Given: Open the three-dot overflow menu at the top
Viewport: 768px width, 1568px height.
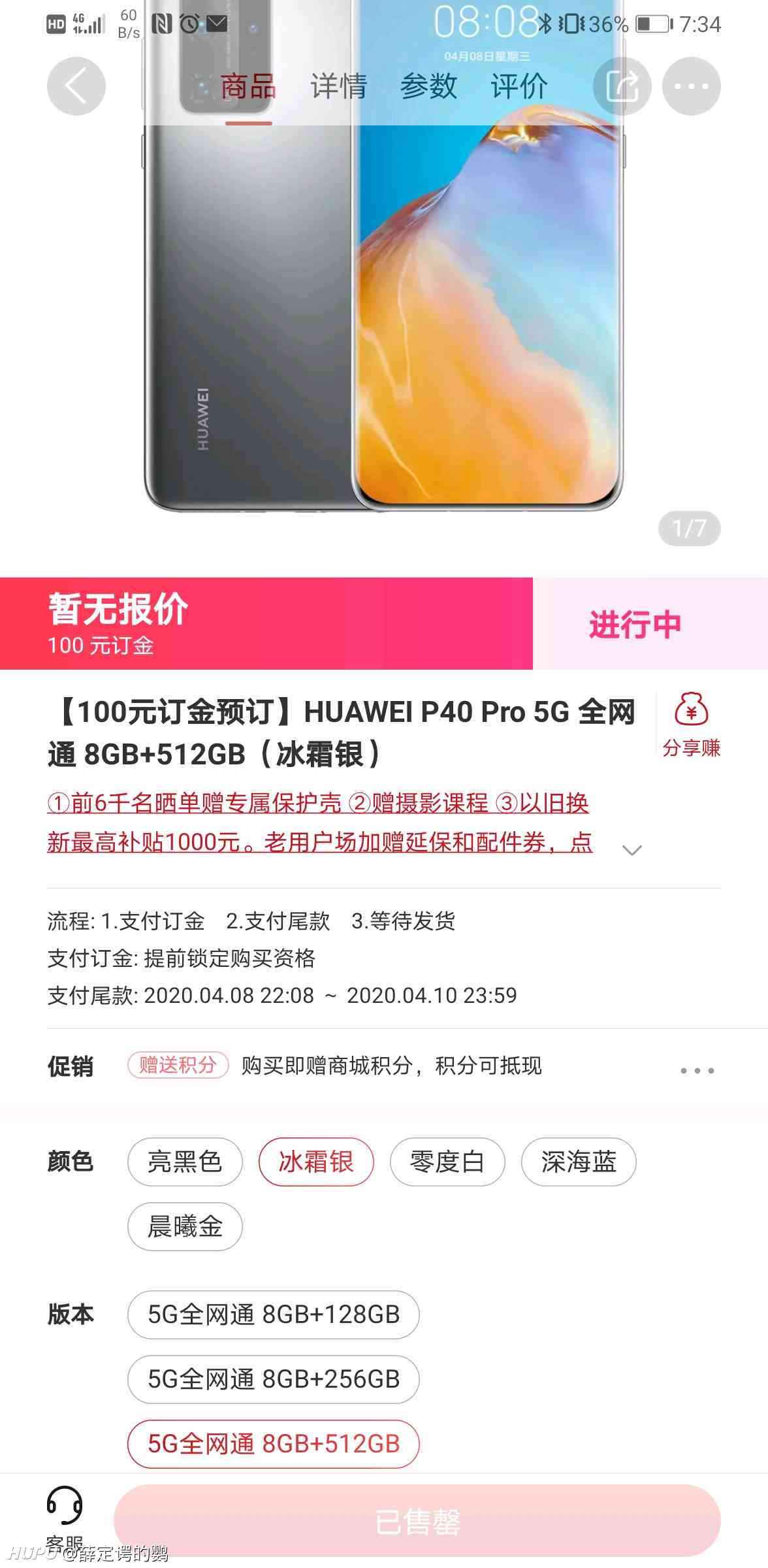Looking at the screenshot, I should (x=691, y=86).
